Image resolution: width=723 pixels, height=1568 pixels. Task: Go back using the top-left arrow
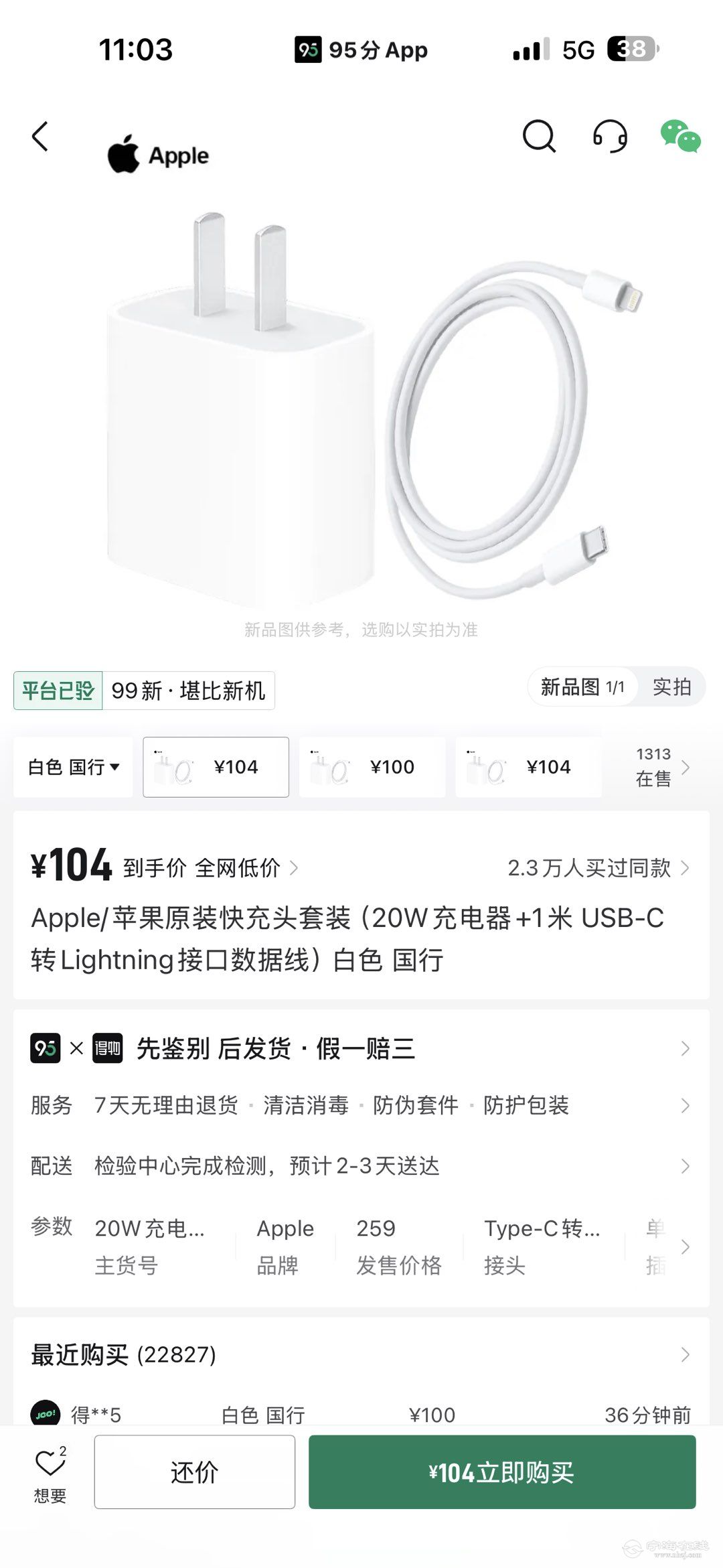[40, 137]
